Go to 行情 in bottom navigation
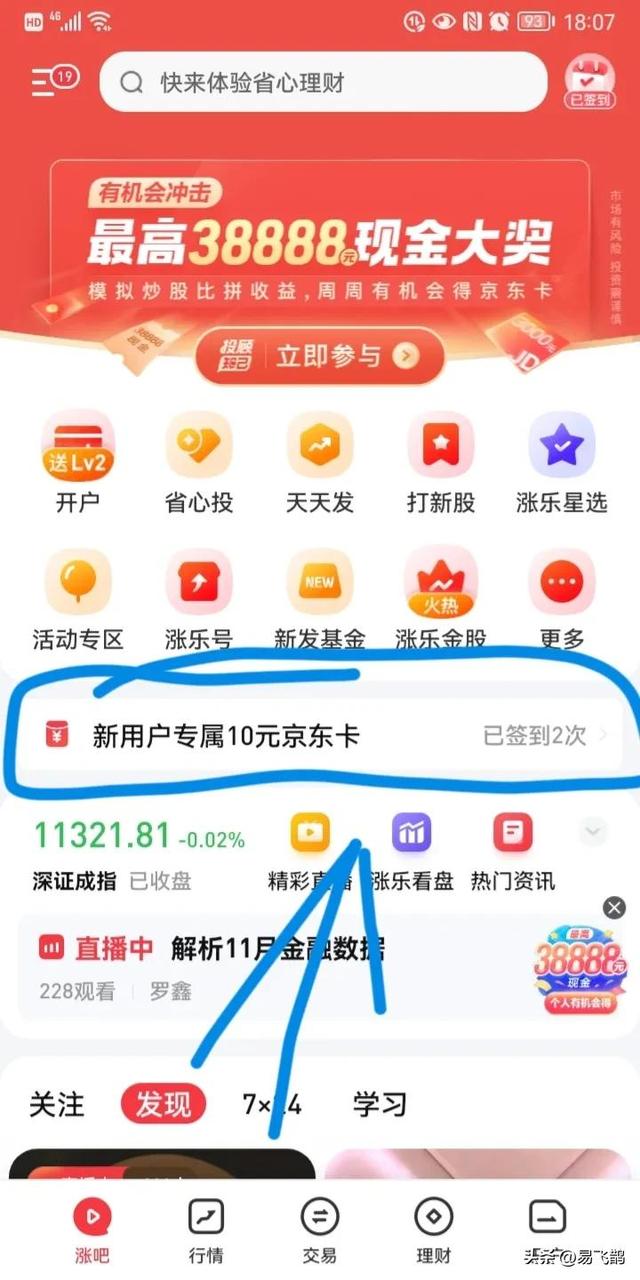640x1280 pixels. click(x=207, y=1229)
